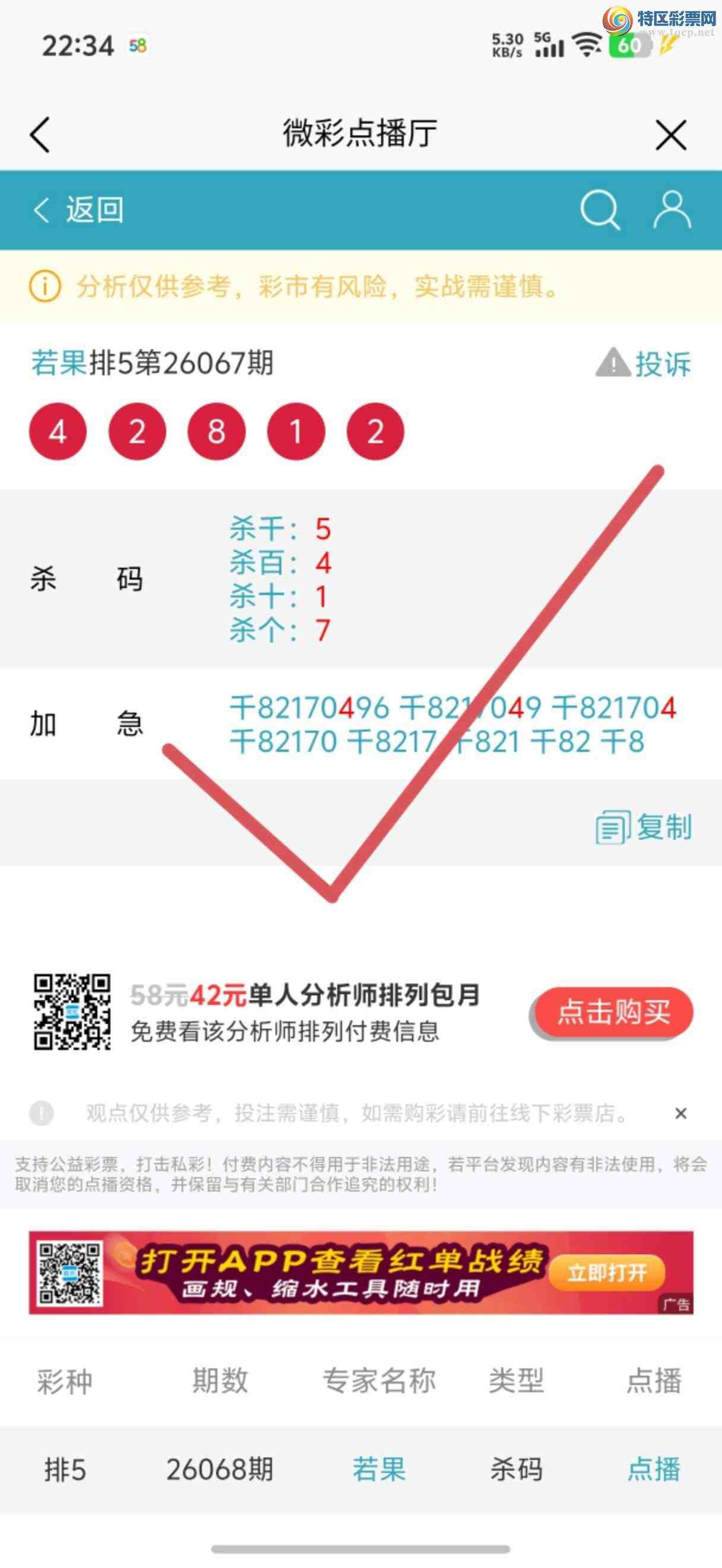Tap the 返回 button in the teal bar
The height and width of the screenshot is (1568, 722).
[79, 210]
